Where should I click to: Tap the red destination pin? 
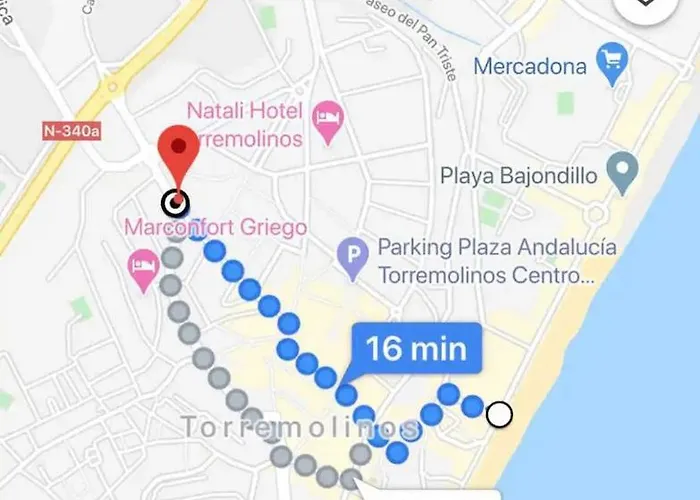point(178,157)
